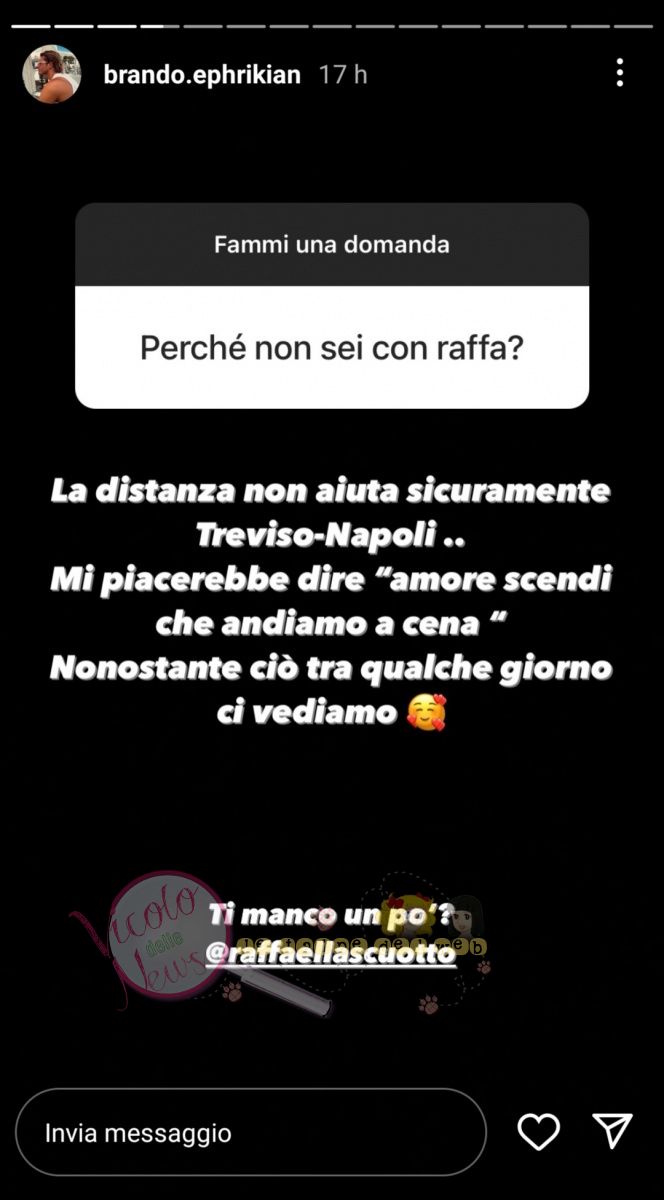Tap the Invia messaggio reply field
This screenshot has width=664, height=1200.
pos(250,1133)
